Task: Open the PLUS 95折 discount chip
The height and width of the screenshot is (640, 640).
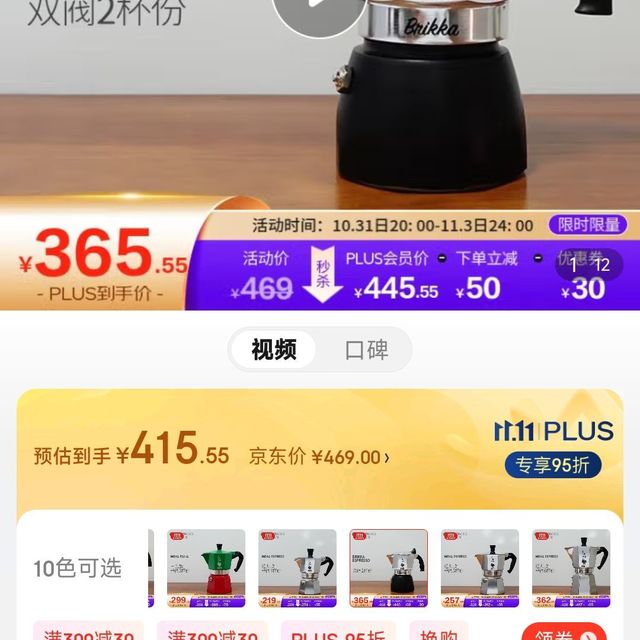Action: pyautogui.click(x=324, y=633)
